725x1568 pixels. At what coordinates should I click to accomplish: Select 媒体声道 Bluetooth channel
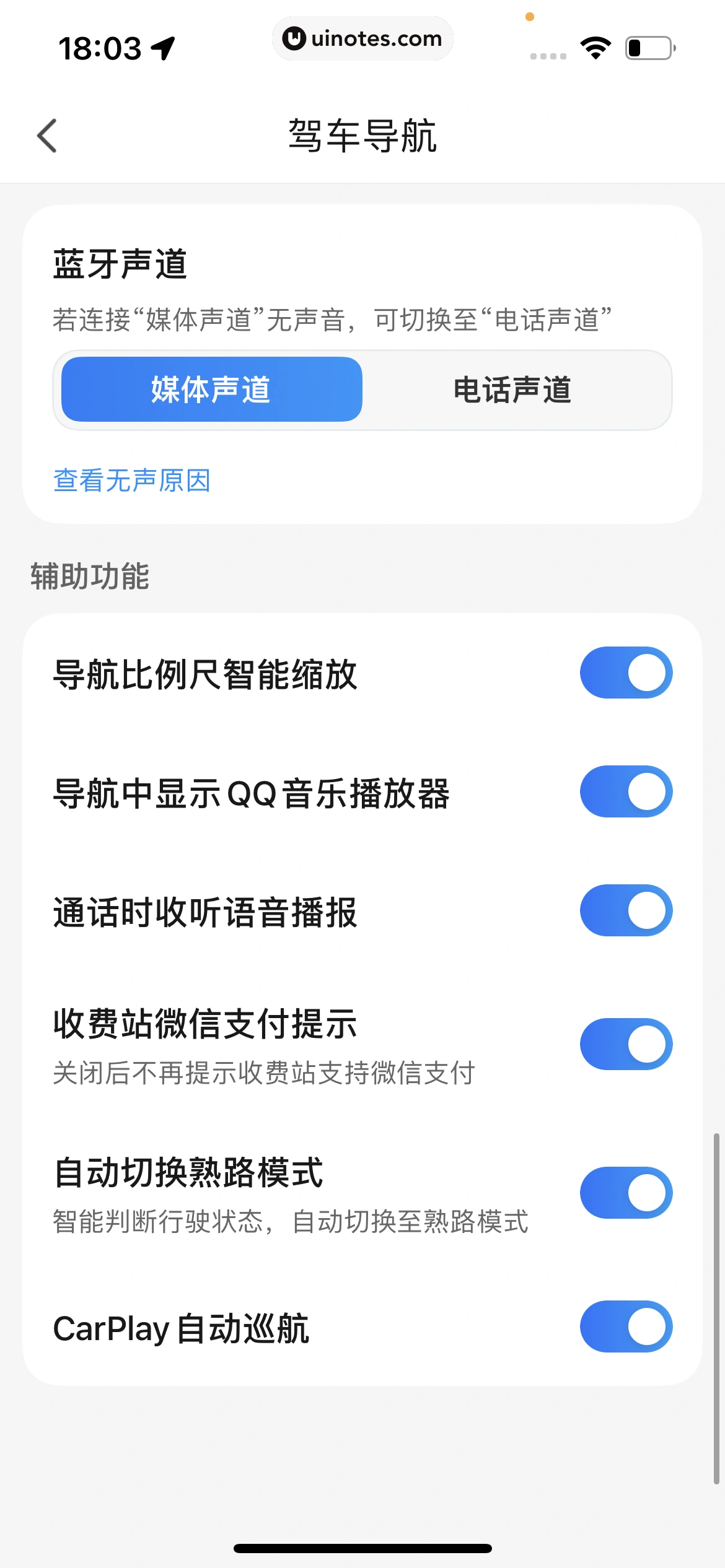click(211, 390)
